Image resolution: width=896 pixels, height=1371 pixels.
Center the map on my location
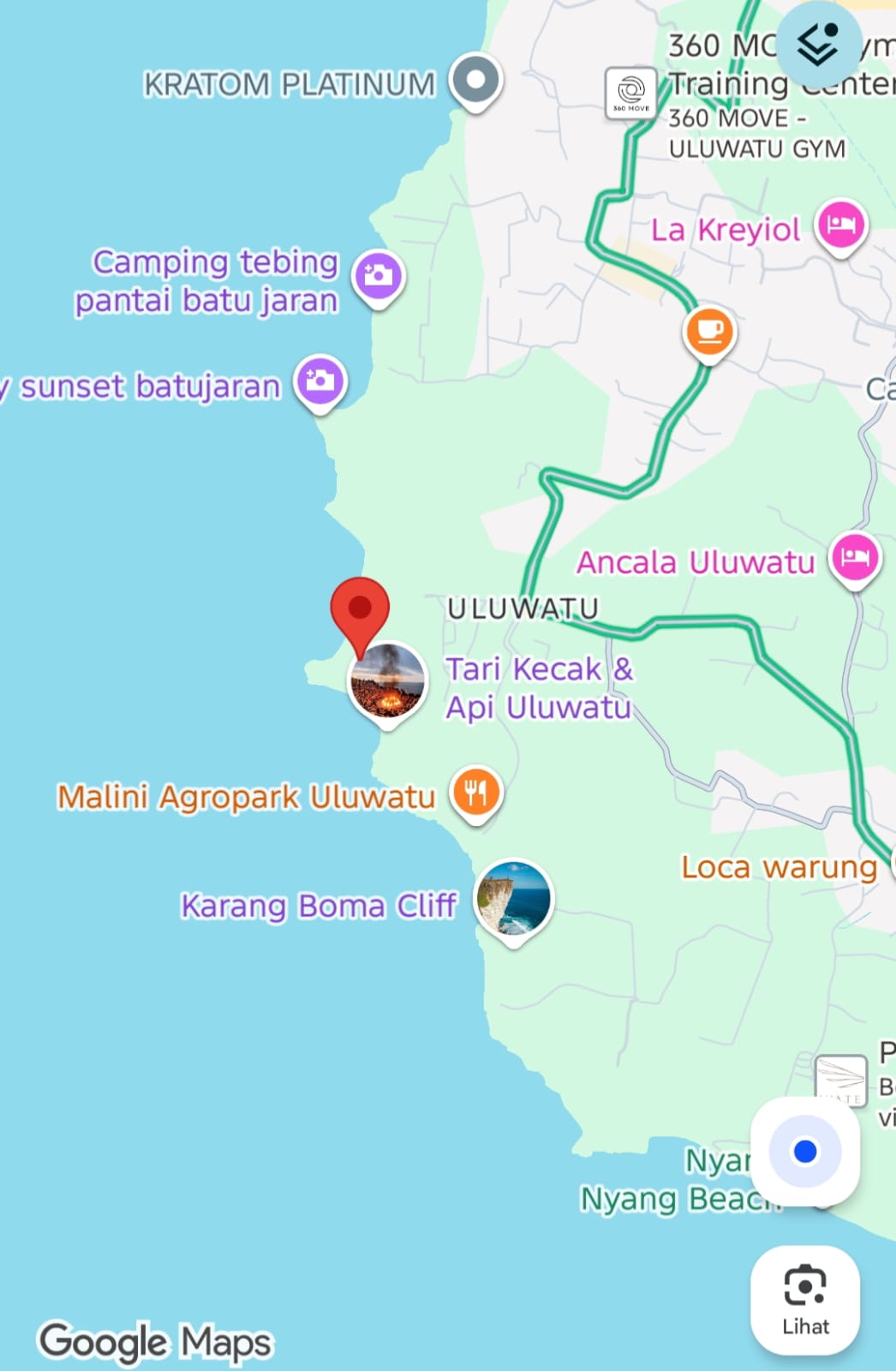(x=804, y=1151)
